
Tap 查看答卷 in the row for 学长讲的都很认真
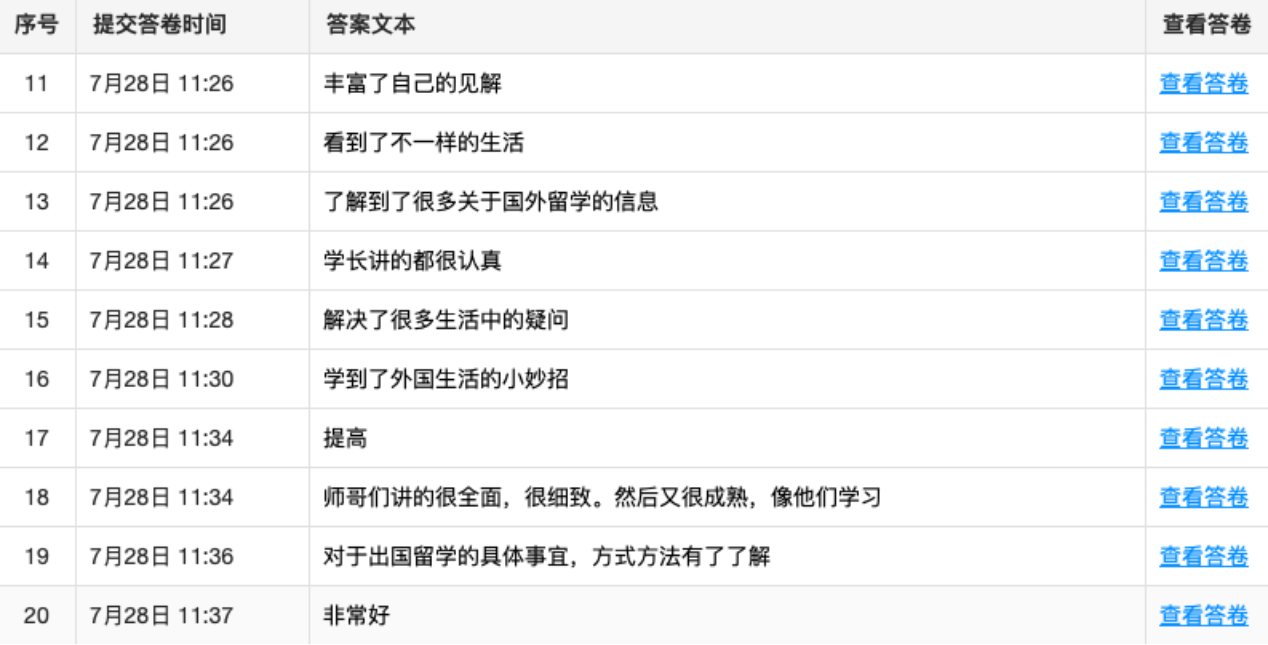[1203, 261]
